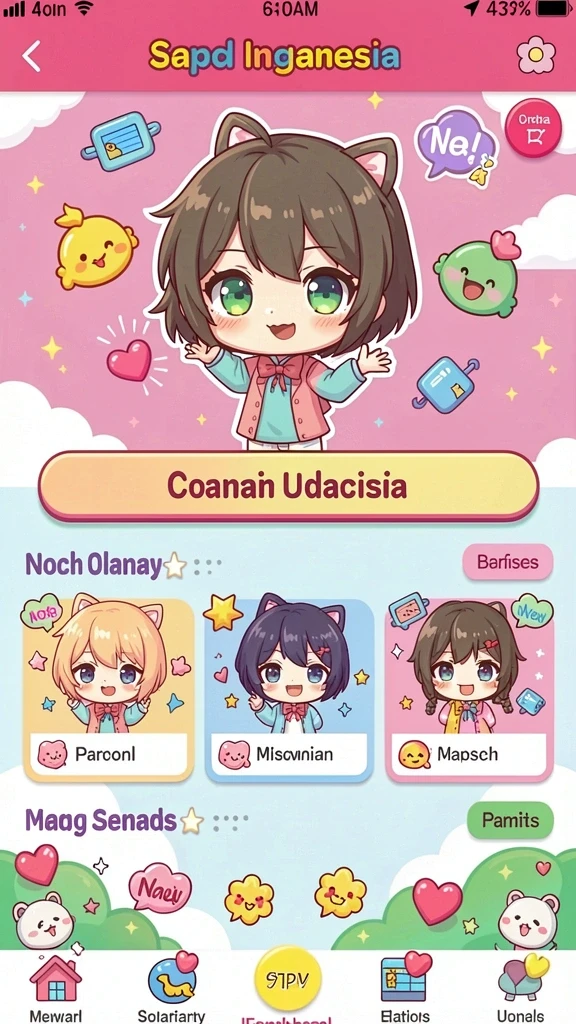Tap the Coanan Udacisia button
576x1024 pixels.
point(288,486)
